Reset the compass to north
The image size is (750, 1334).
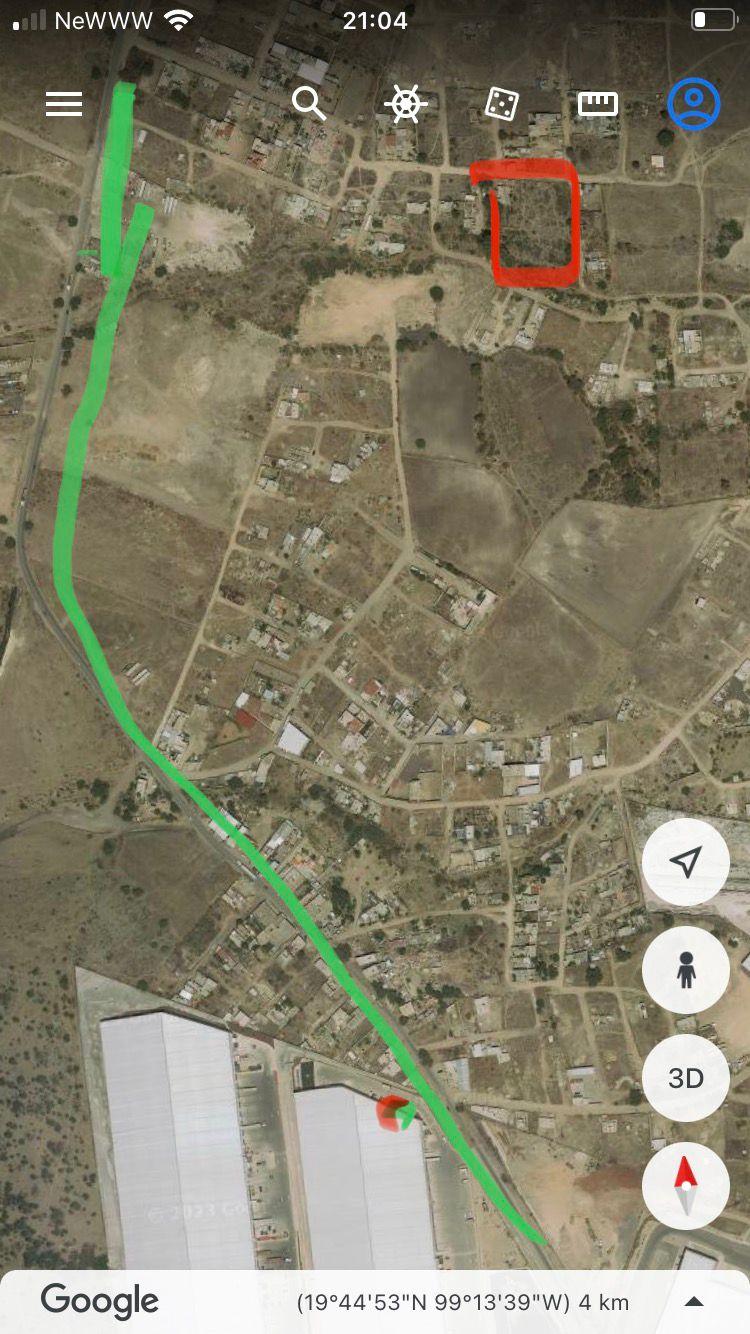685,1186
